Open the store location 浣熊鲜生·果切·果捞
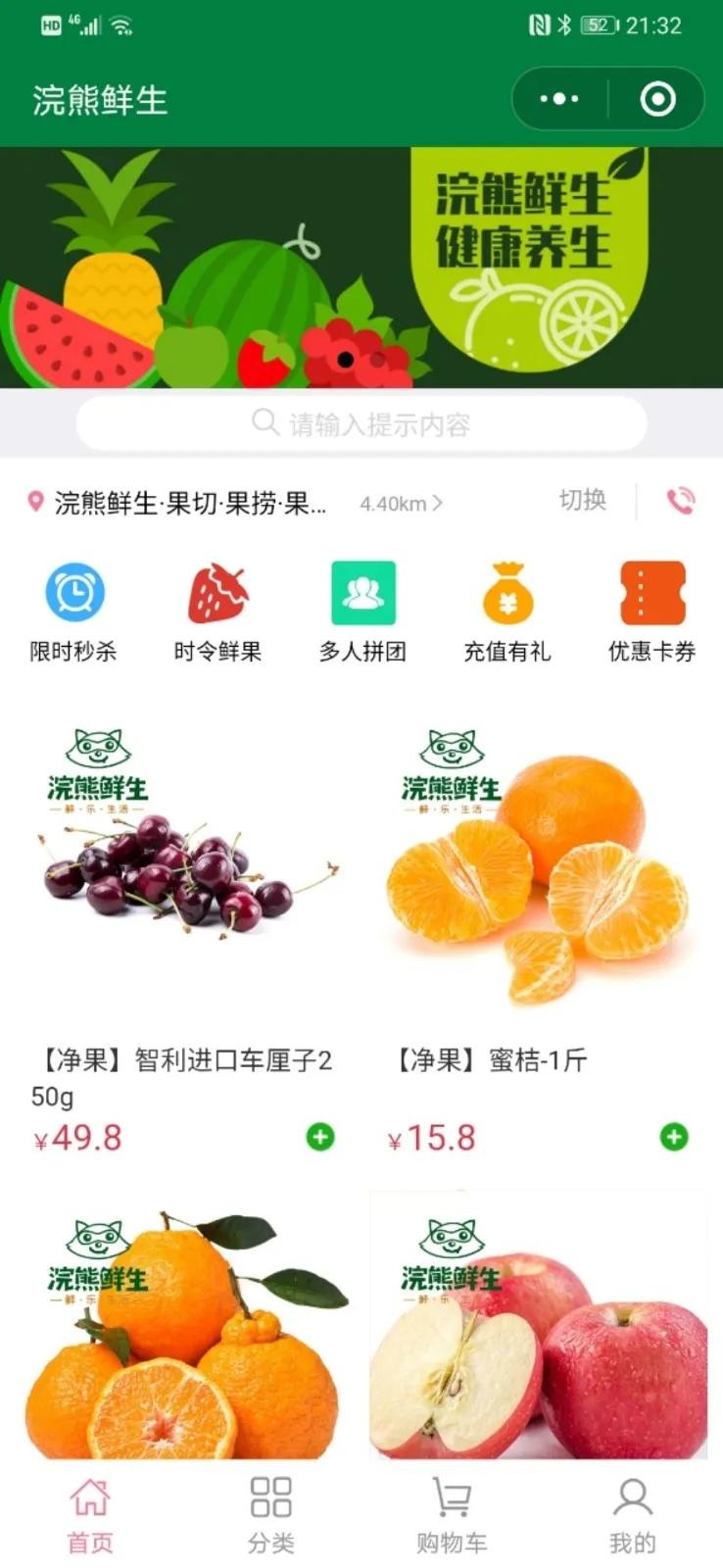 click(189, 503)
